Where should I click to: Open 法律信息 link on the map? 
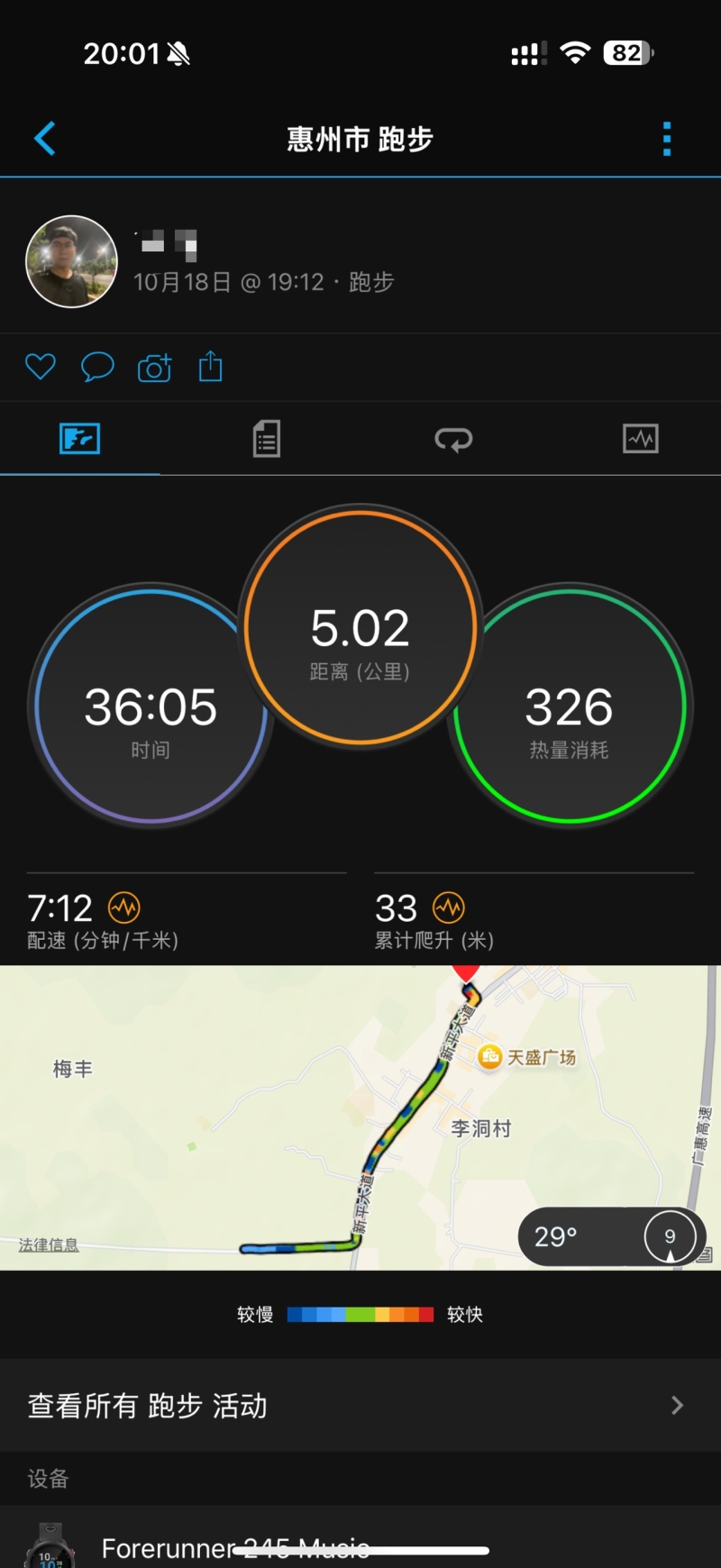[49, 1244]
